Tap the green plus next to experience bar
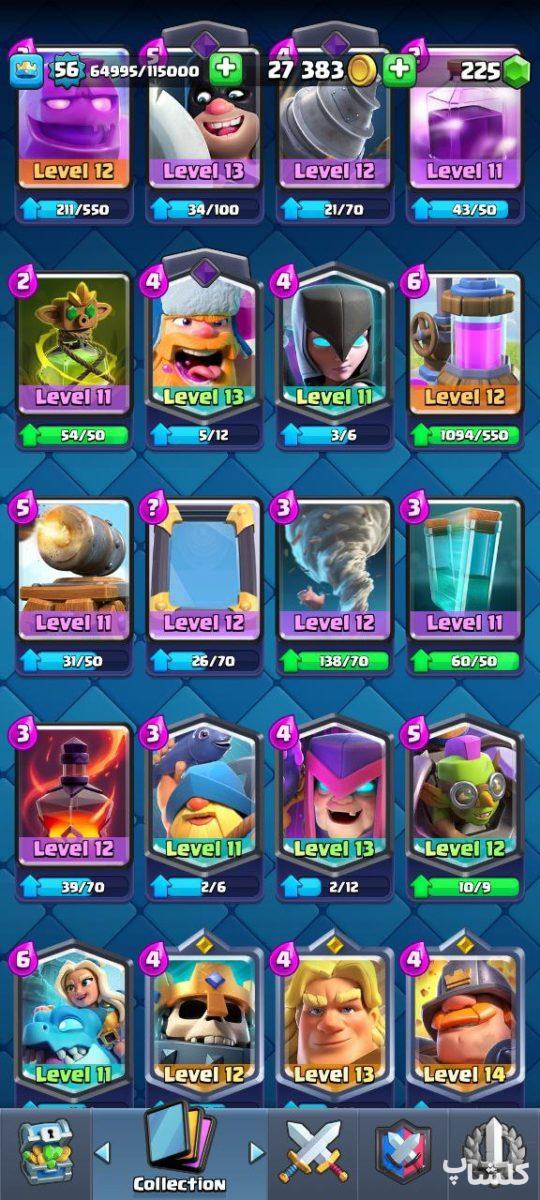This screenshot has width=540, height=1200. tap(227, 69)
